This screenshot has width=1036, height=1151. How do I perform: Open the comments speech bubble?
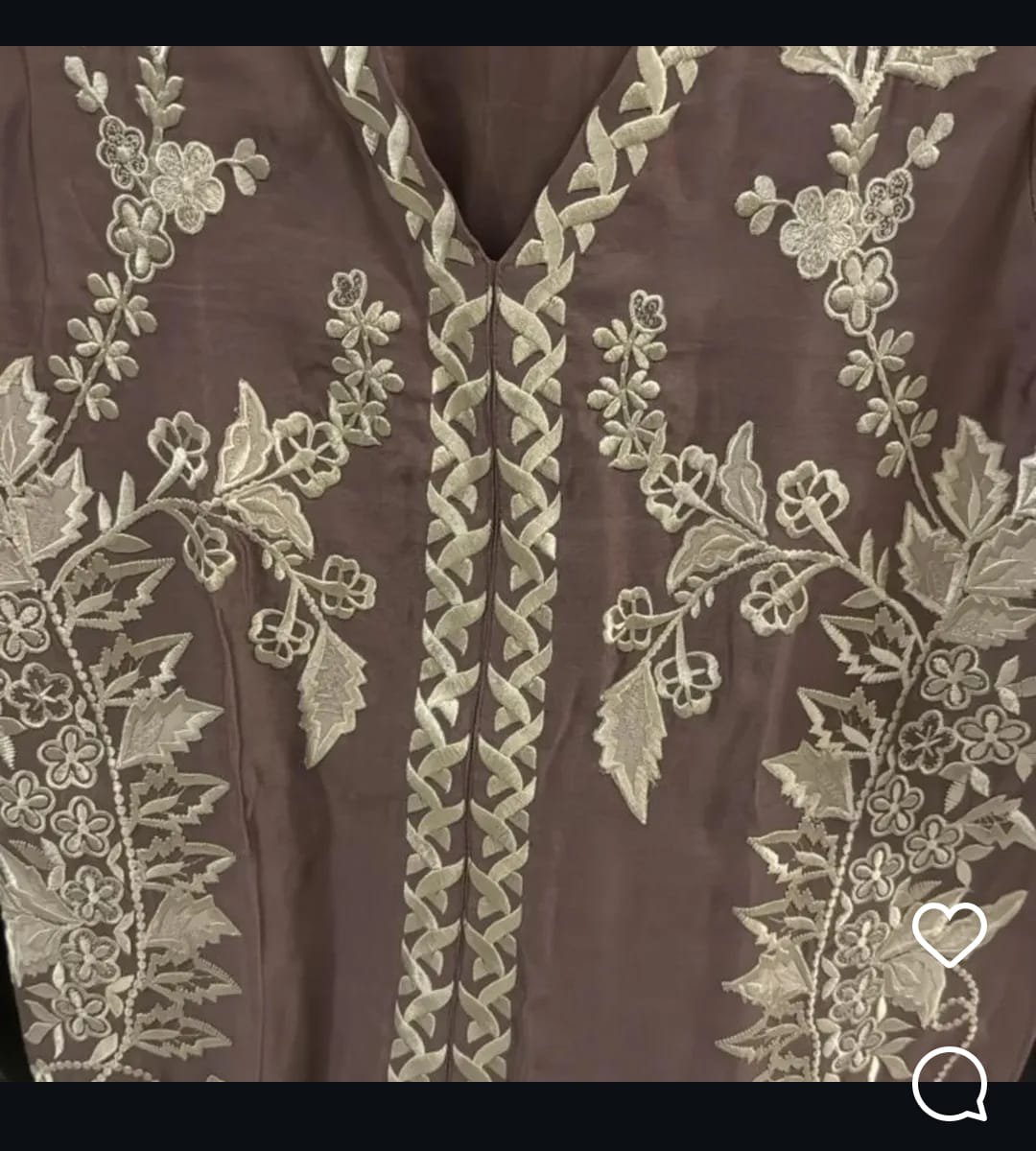(x=949, y=1083)
